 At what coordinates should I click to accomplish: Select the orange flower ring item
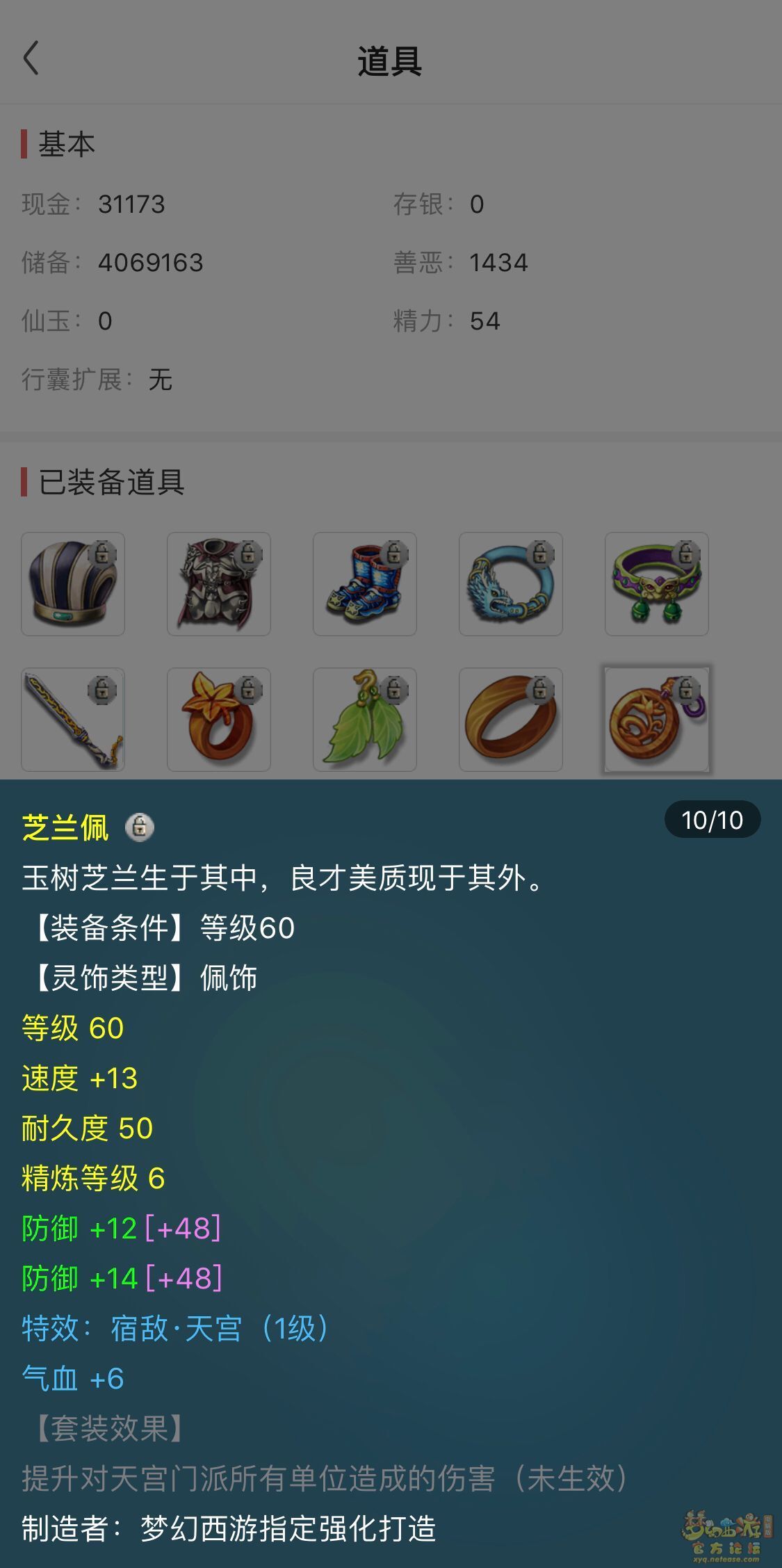(219, 720)
